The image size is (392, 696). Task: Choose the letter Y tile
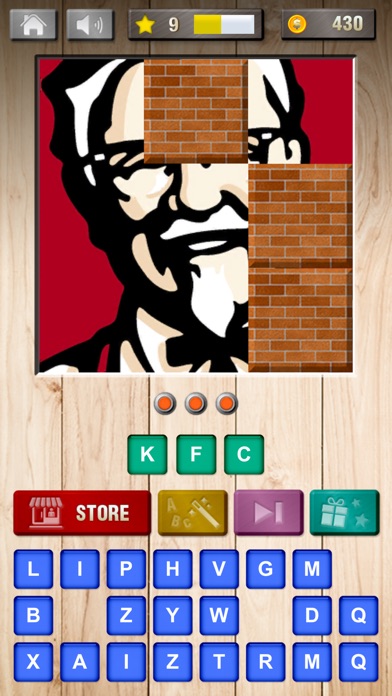click(173, 615)
